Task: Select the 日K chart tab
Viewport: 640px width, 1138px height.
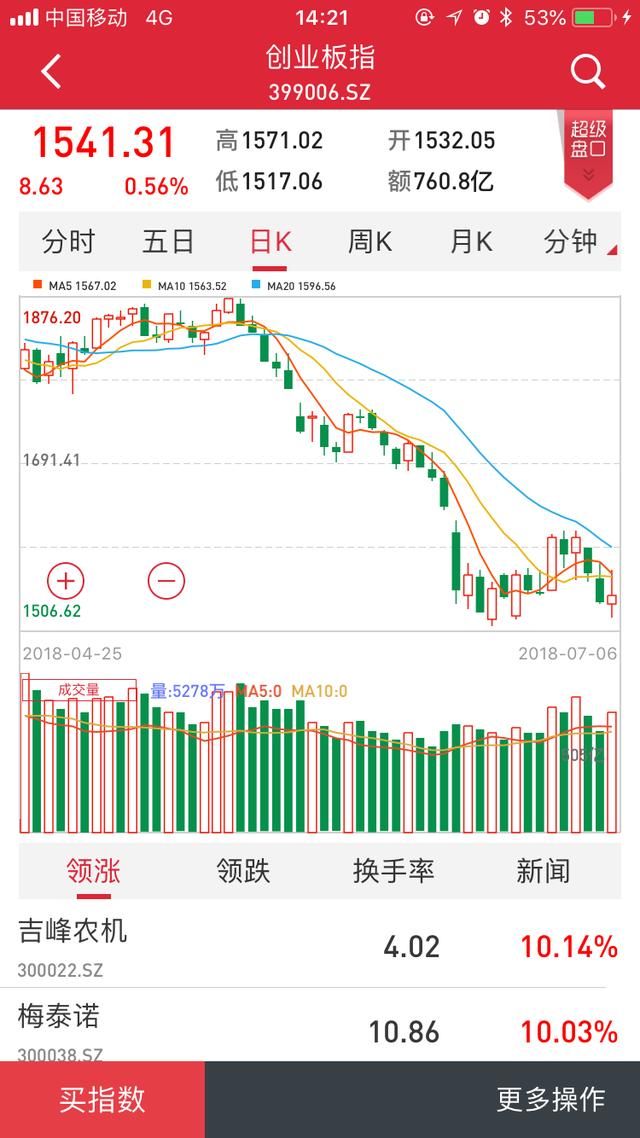Action: tap(270, 242)
